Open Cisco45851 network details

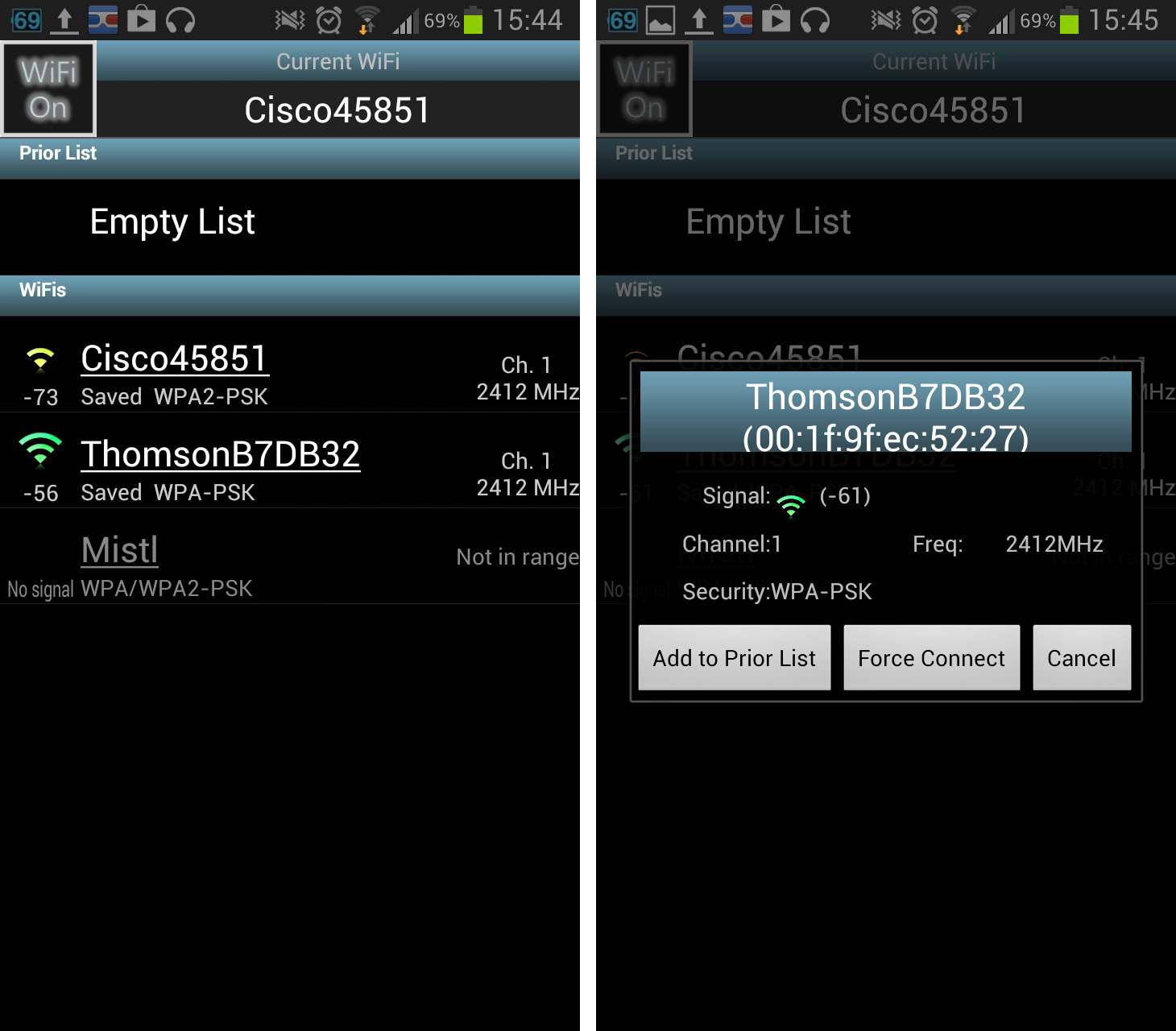tap(175, 359)
